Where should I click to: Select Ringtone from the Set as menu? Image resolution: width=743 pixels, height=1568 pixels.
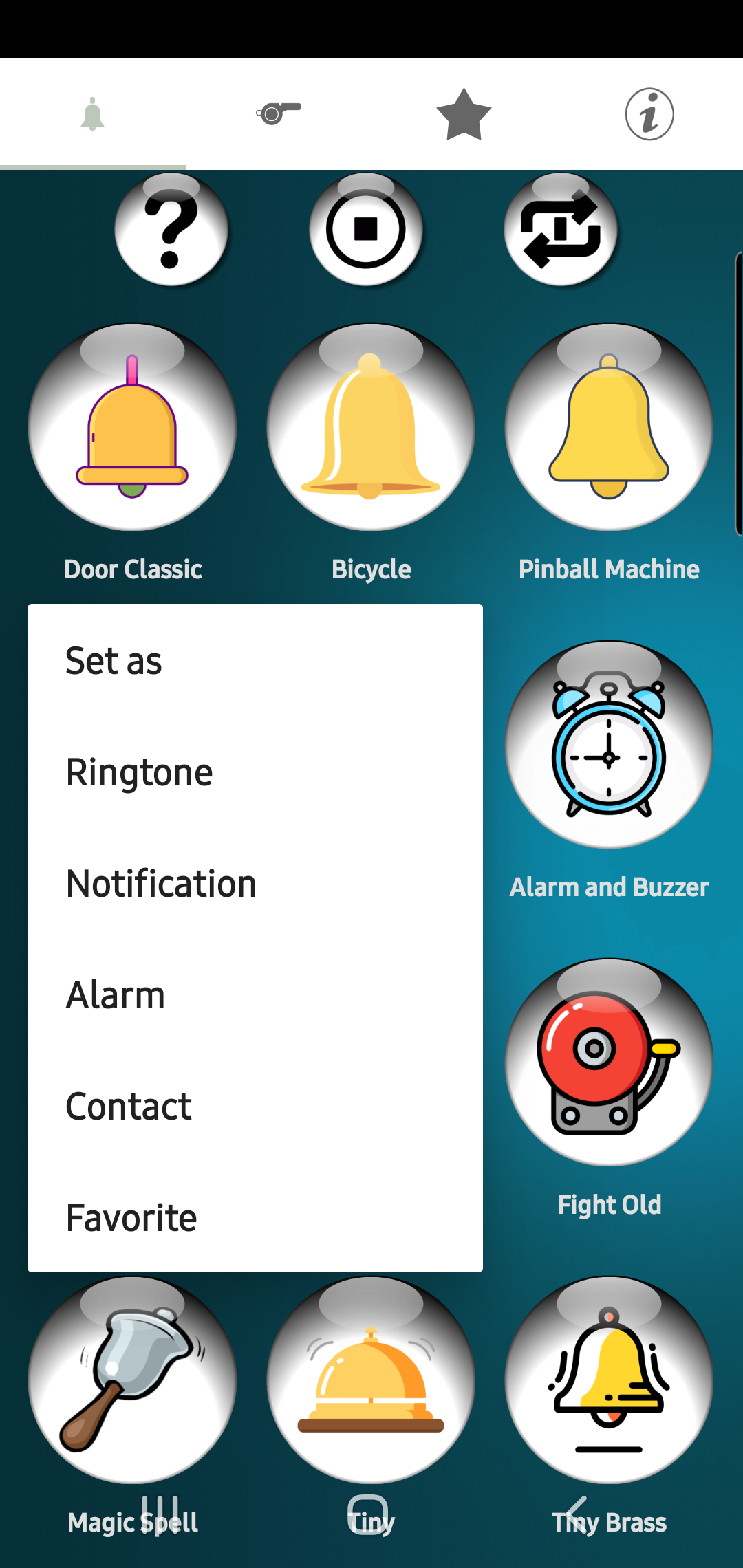click(139, 772)
